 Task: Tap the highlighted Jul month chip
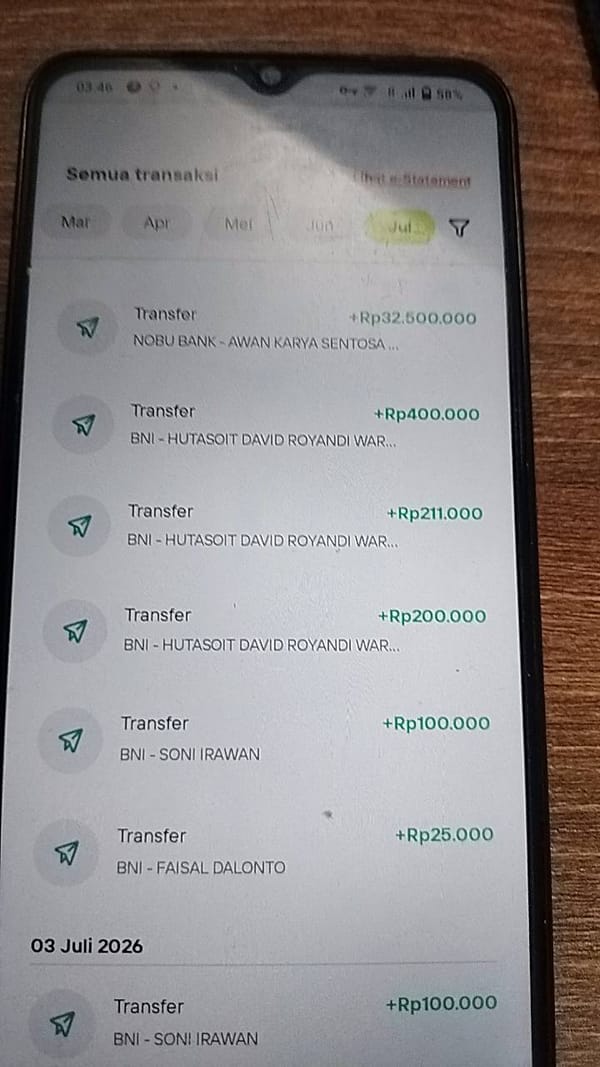pos(400,227)
